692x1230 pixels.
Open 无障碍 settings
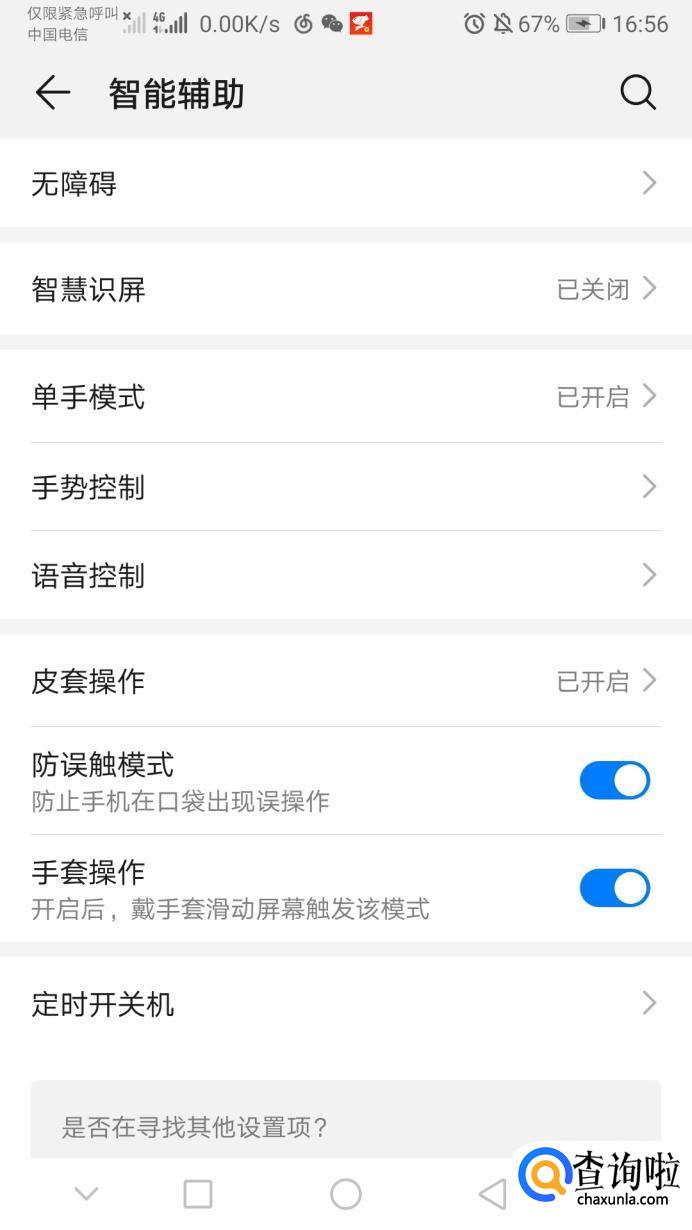pos(345,184)
